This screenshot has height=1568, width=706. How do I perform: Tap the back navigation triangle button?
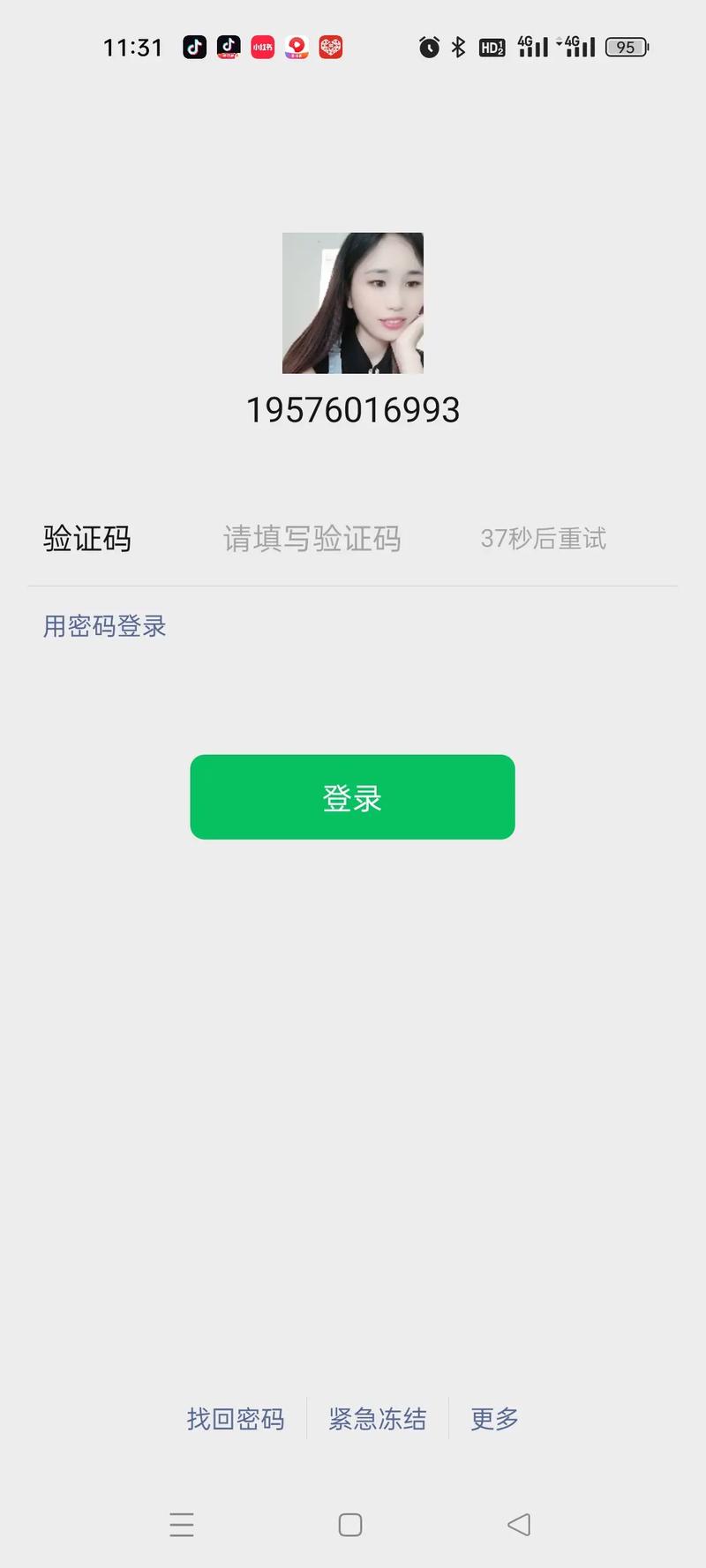pos(519,1525)
